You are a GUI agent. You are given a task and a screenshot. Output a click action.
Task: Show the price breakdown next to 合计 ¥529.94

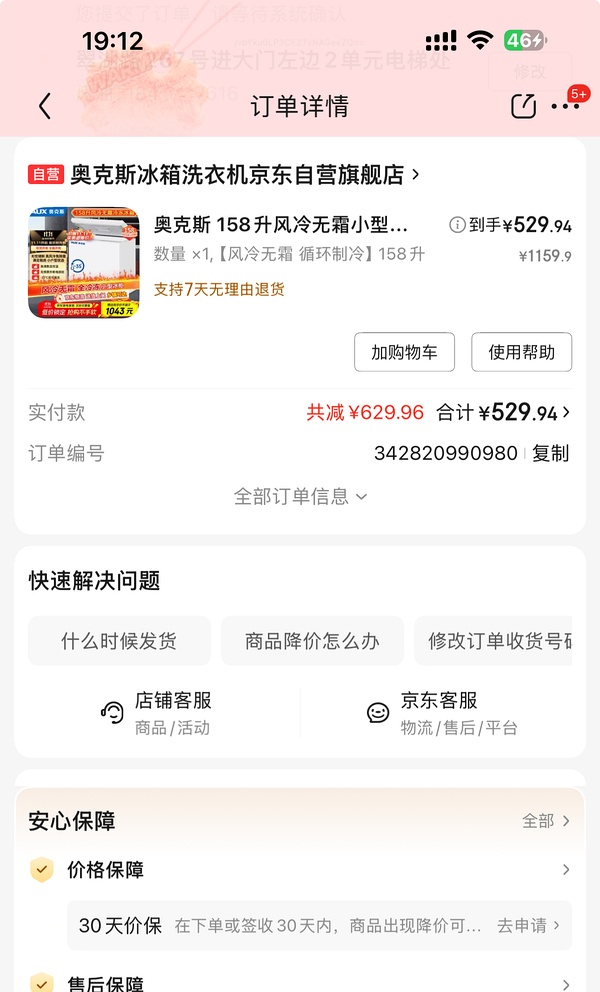coord(566,412)
